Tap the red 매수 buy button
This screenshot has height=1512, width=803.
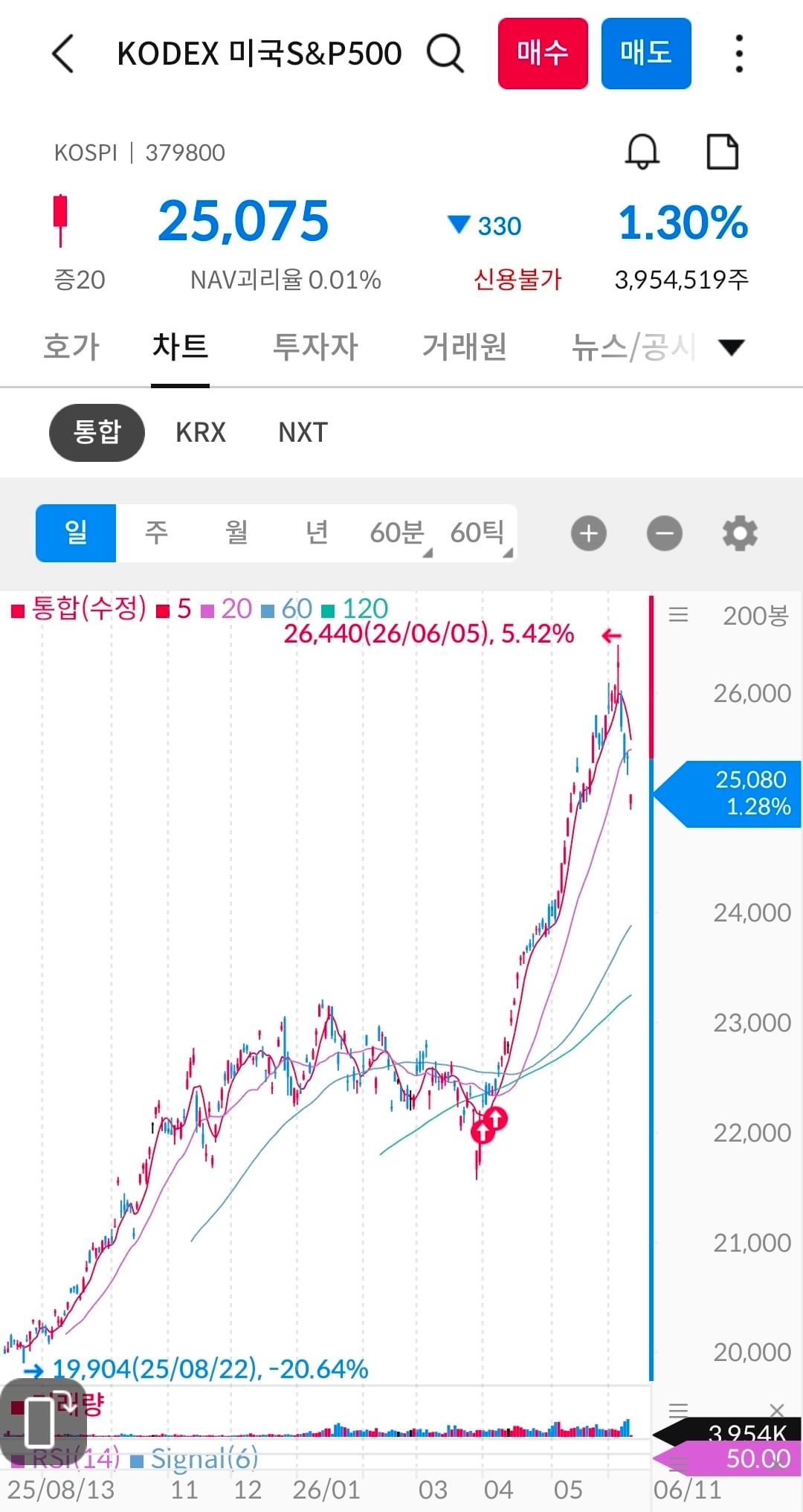pyautogui.click(x=543, y=54)
